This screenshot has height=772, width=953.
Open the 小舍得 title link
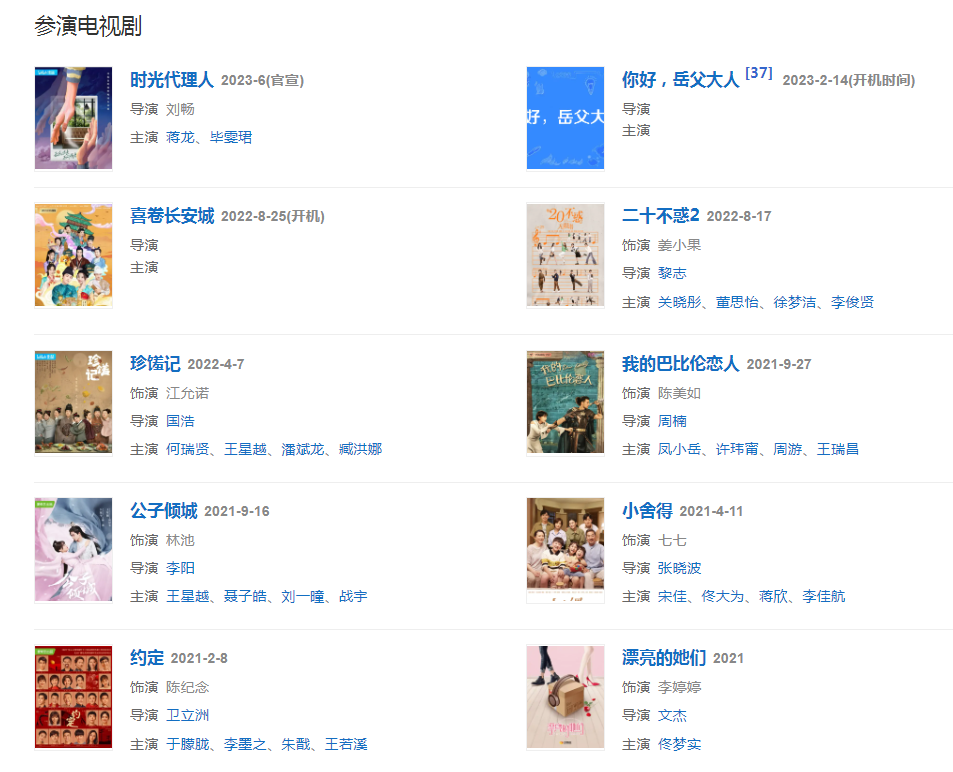(646, 511)
